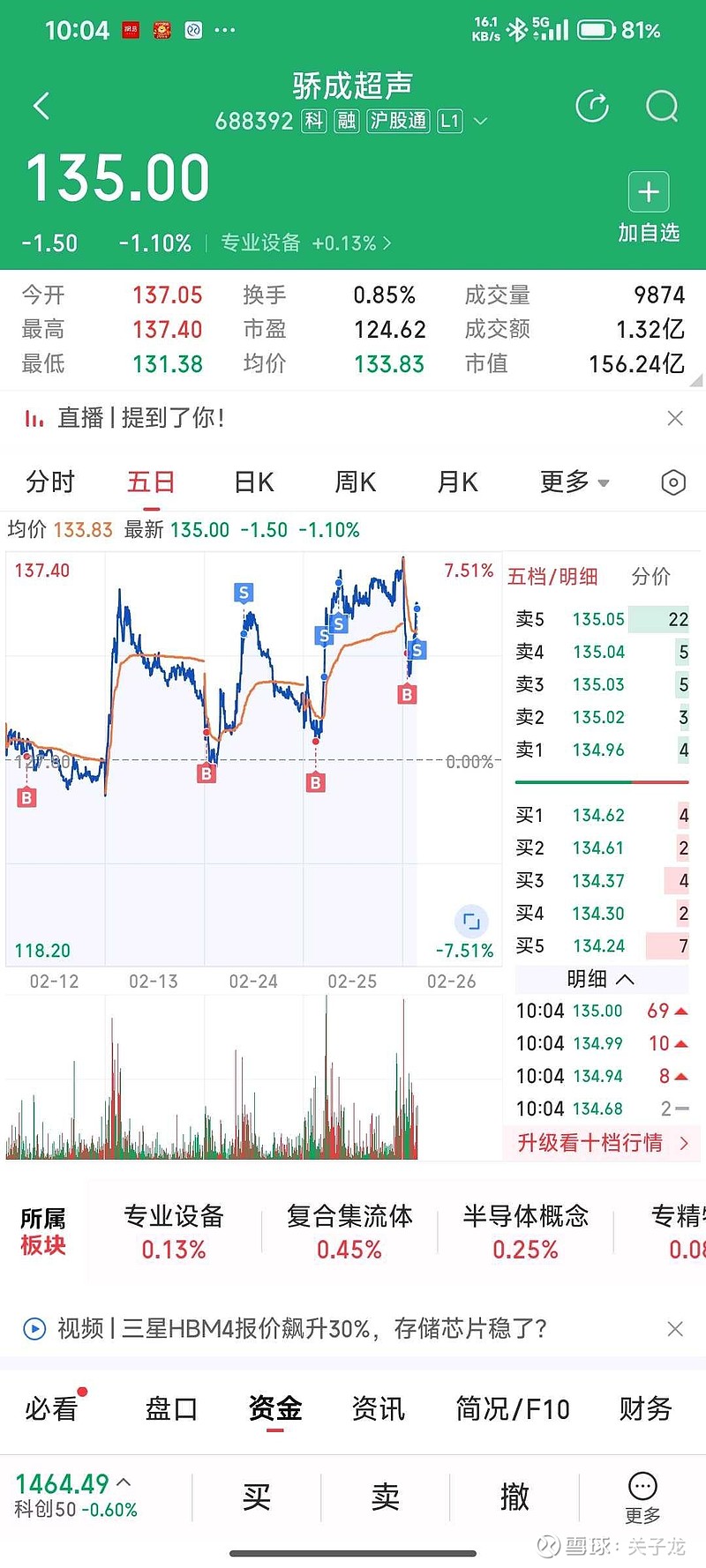
Task: Open the stock search
Action: tap(660, 107)
